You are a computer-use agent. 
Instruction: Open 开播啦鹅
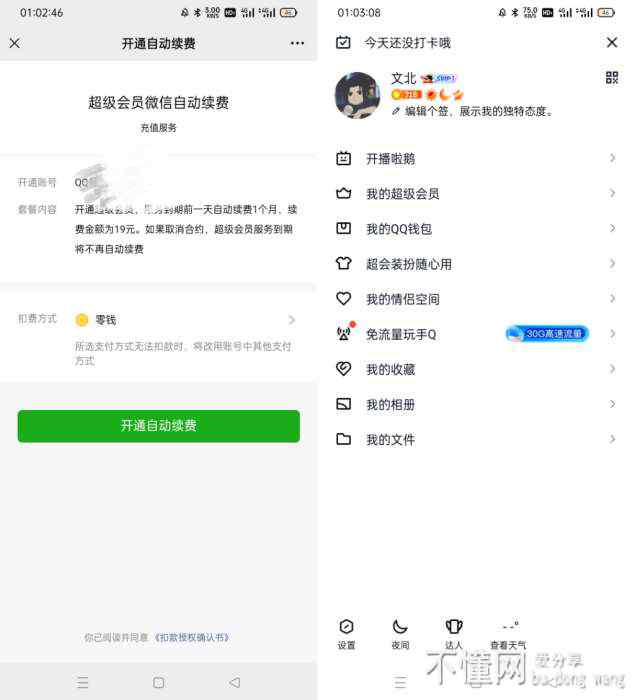390,158
